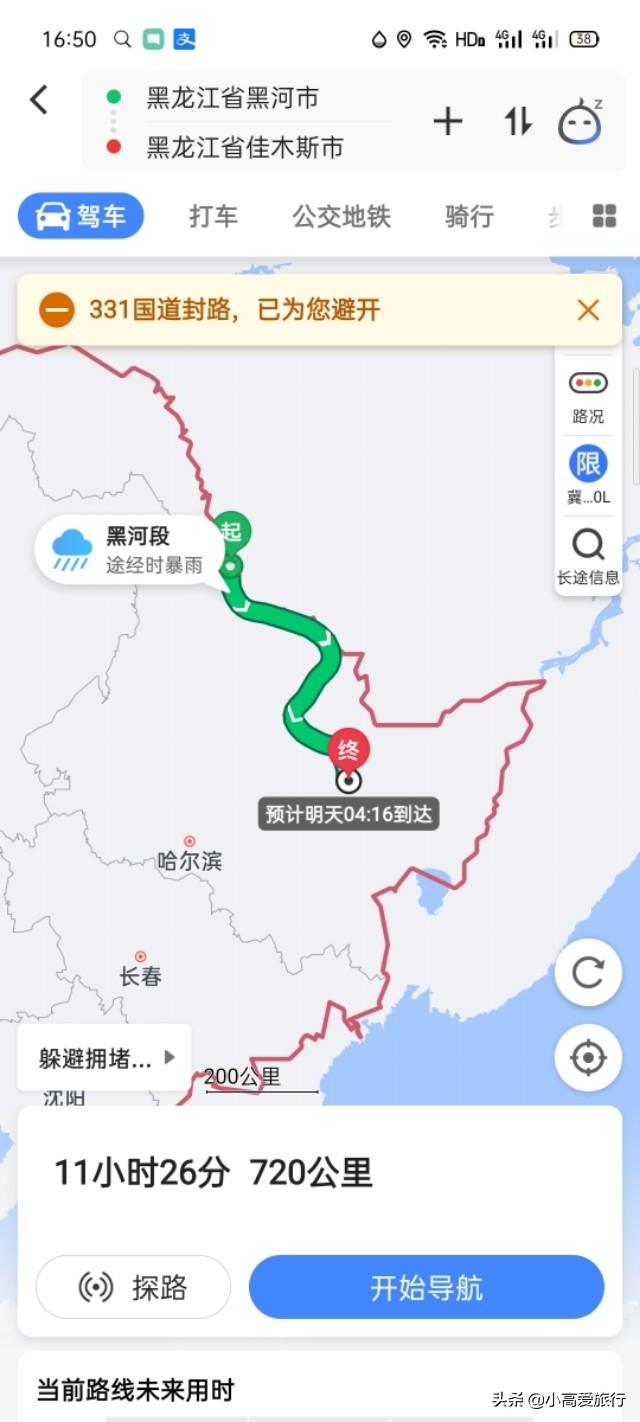
Task: Add a waypoint with the plus icon
Action: click(x=448, y=122)
